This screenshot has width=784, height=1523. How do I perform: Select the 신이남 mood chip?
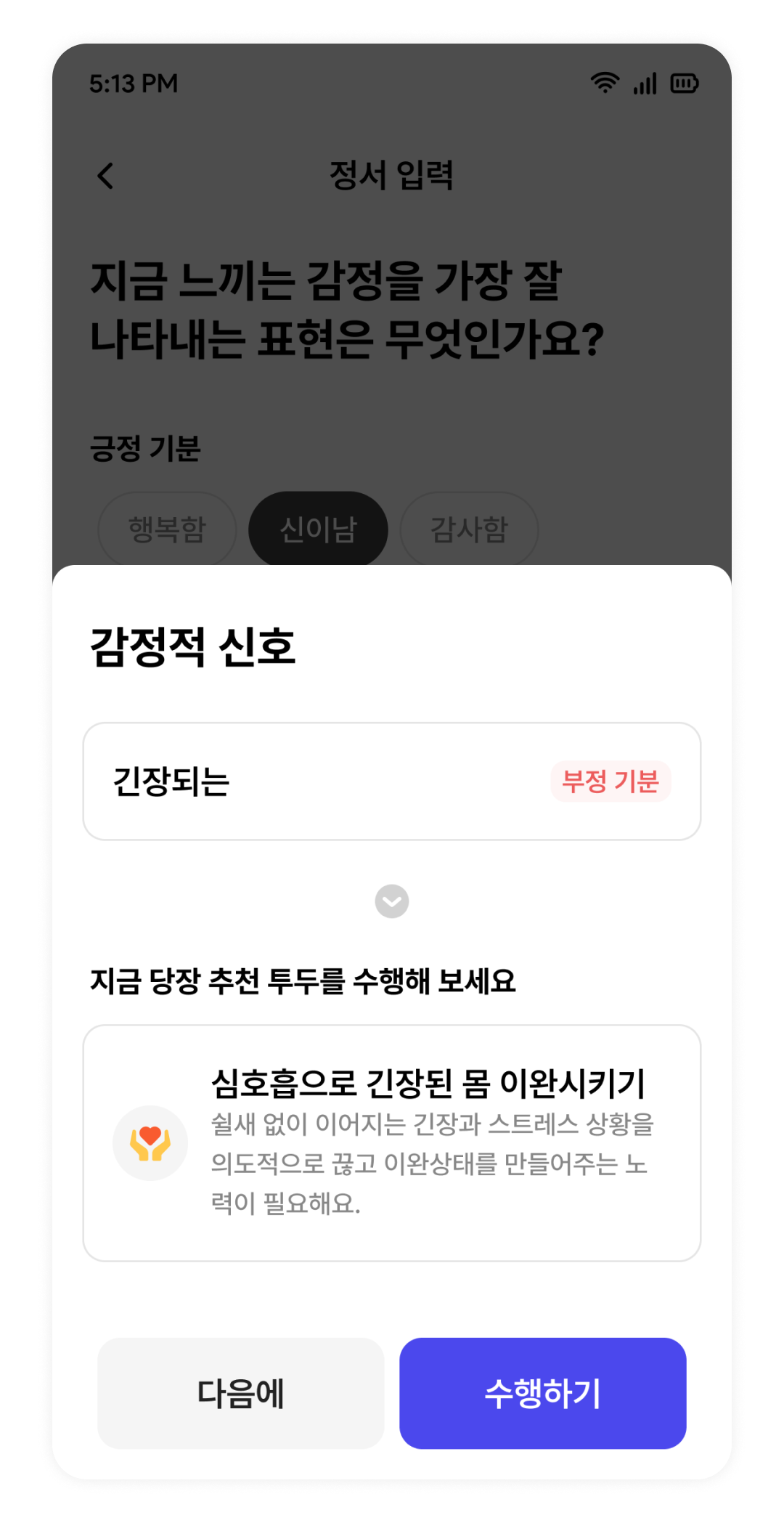pos(318,529)
